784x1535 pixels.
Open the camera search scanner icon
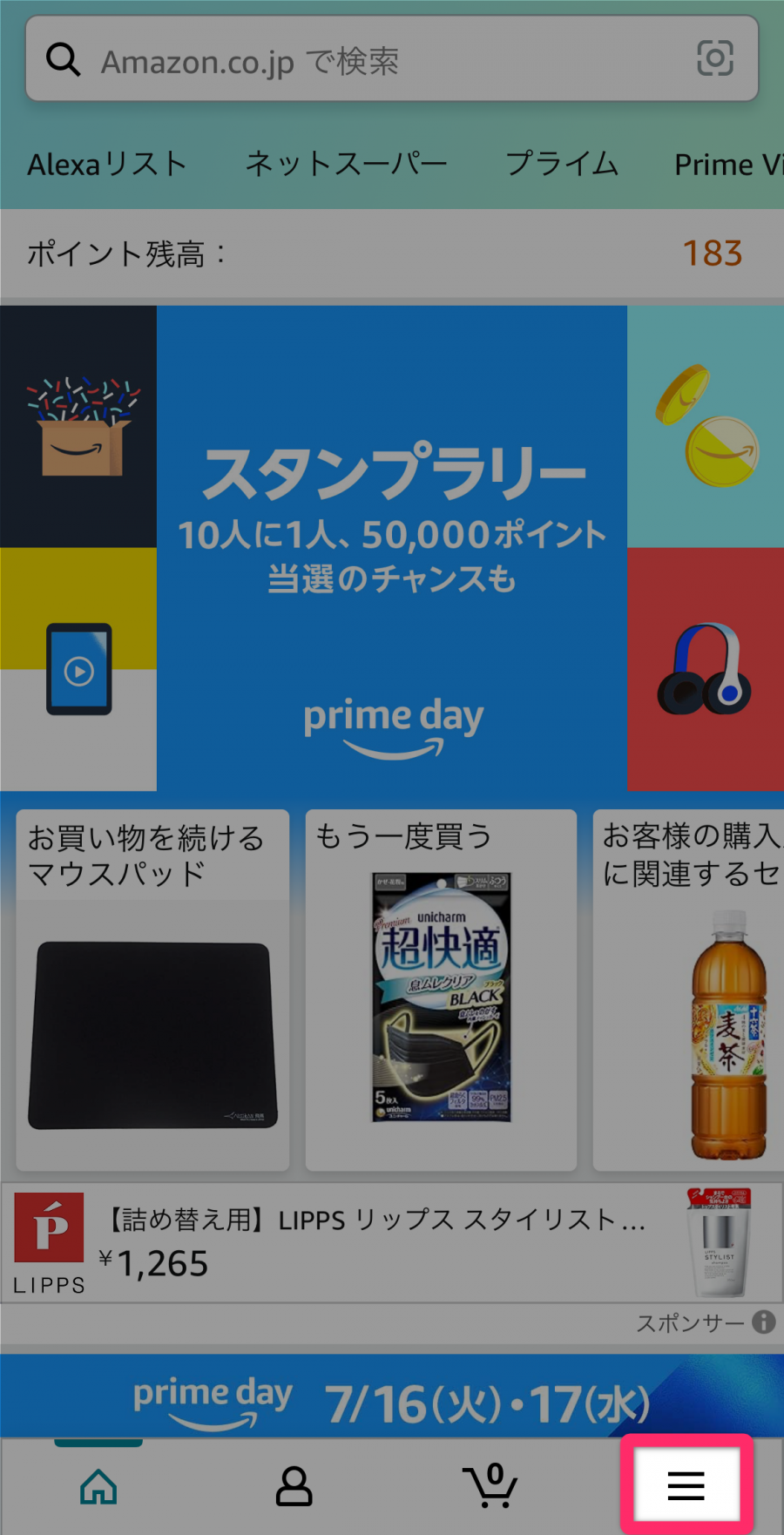pyautogui.click(x=714, y=59)
